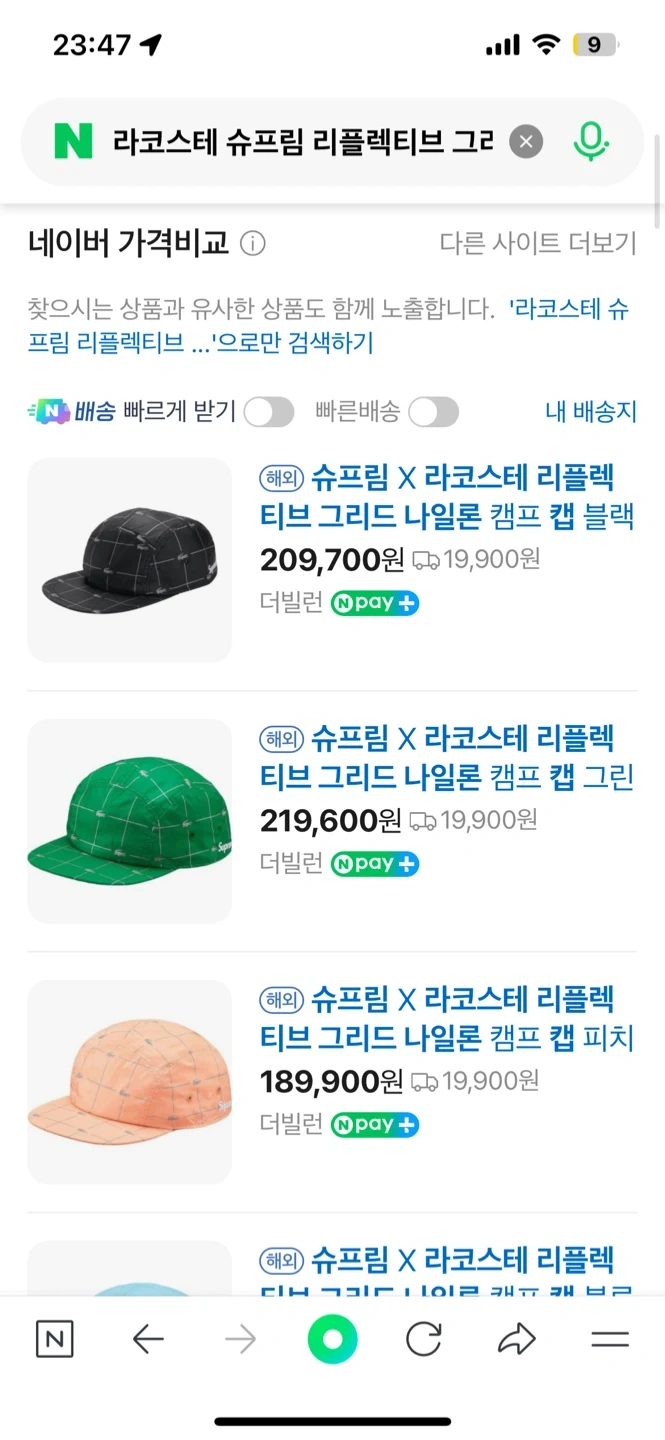This screenshot has width=665, height=1440.
Task: Enable the 빠른배송 switch
Action: [x=433, y=411]
